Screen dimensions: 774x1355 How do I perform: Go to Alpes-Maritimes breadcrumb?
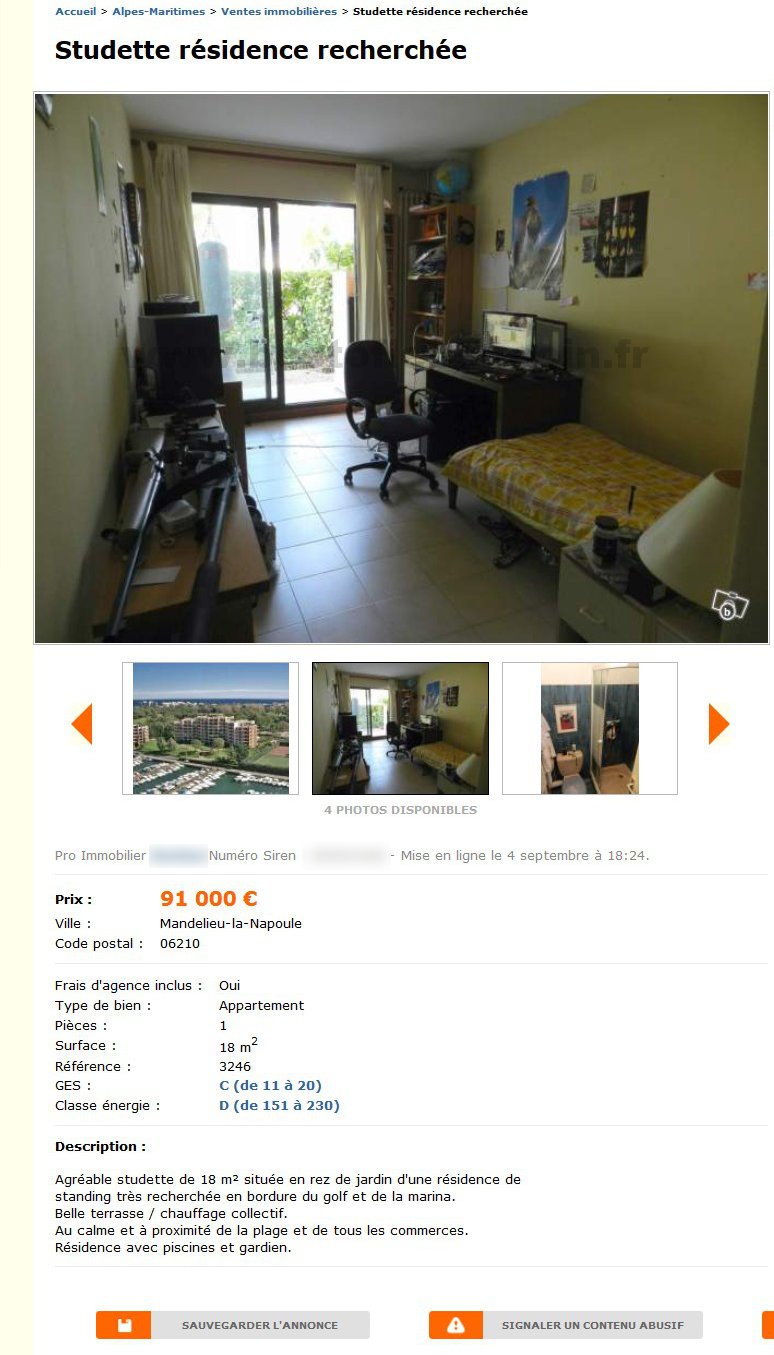tap(158, 12)
